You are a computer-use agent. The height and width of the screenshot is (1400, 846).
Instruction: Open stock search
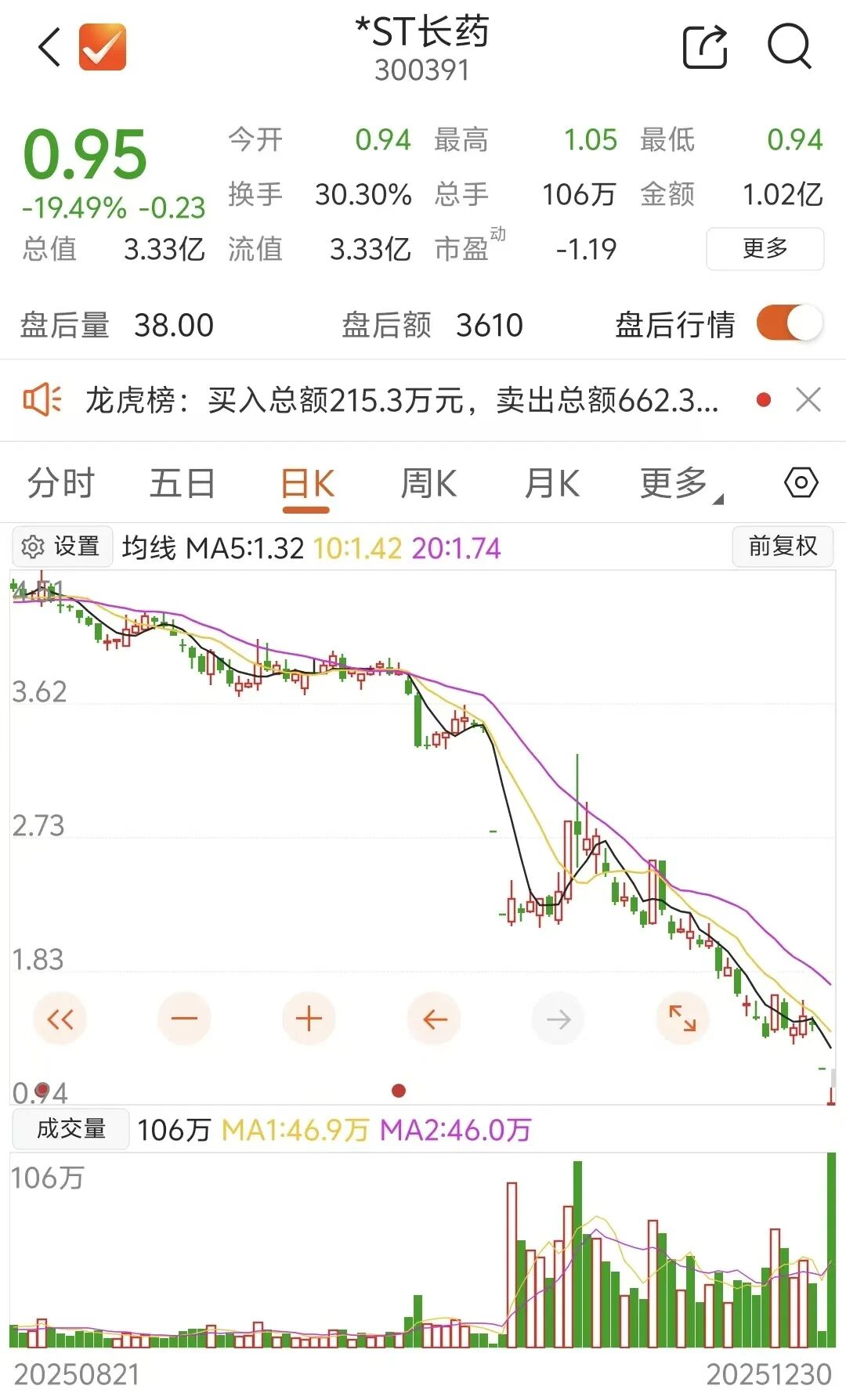[790, 47]
